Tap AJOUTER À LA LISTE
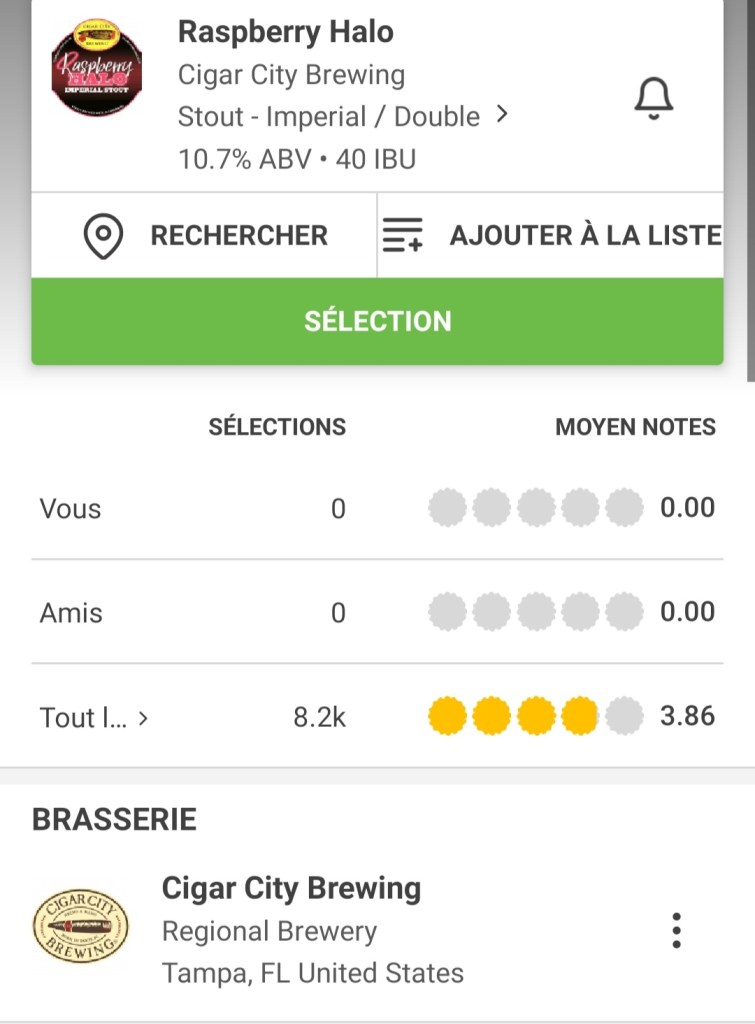The image size is (755, 1024). tap(551, 236)
